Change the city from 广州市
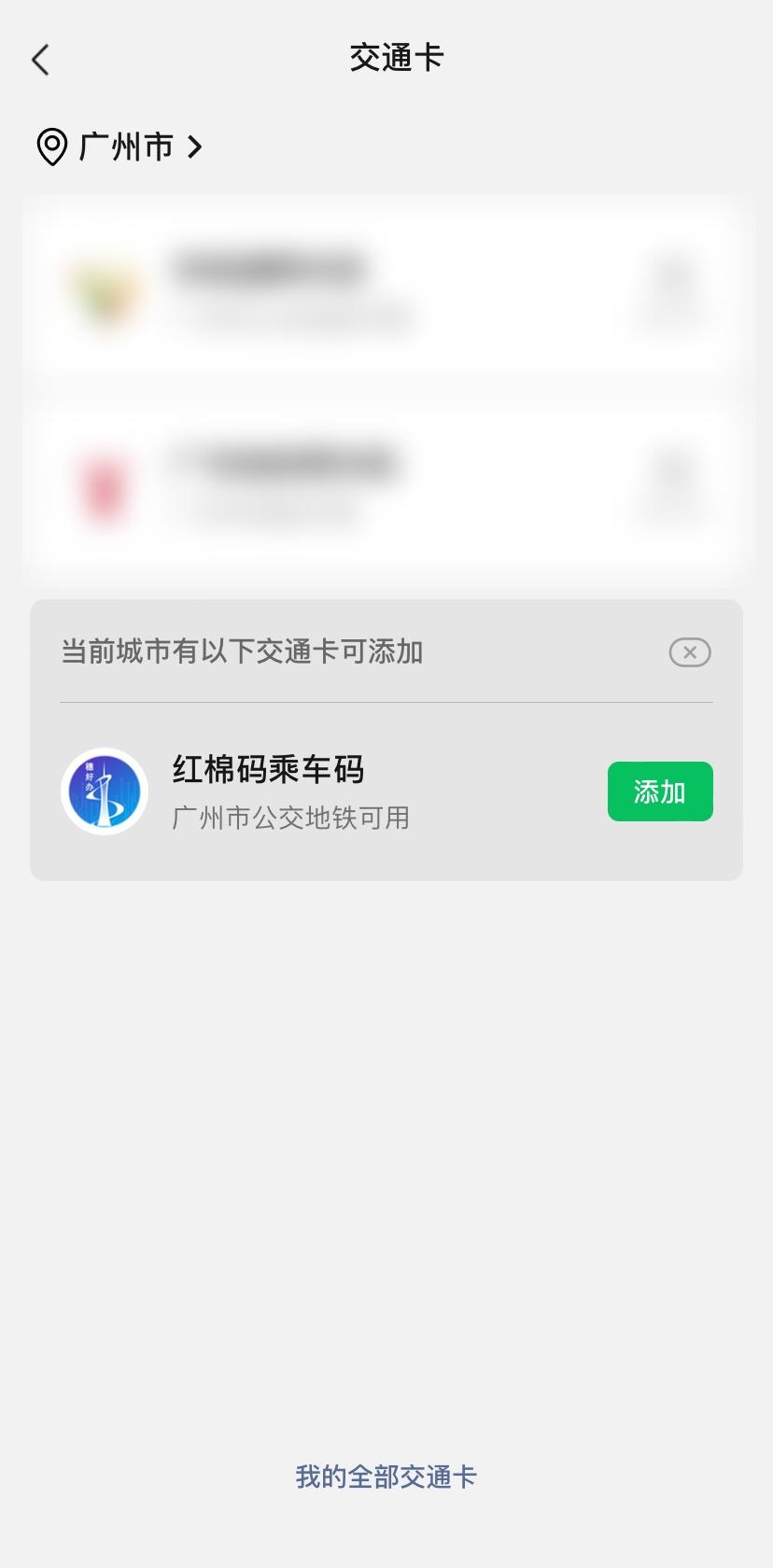Image resolution: width=773 pixels, height=1568 pixels. [121, 147]
